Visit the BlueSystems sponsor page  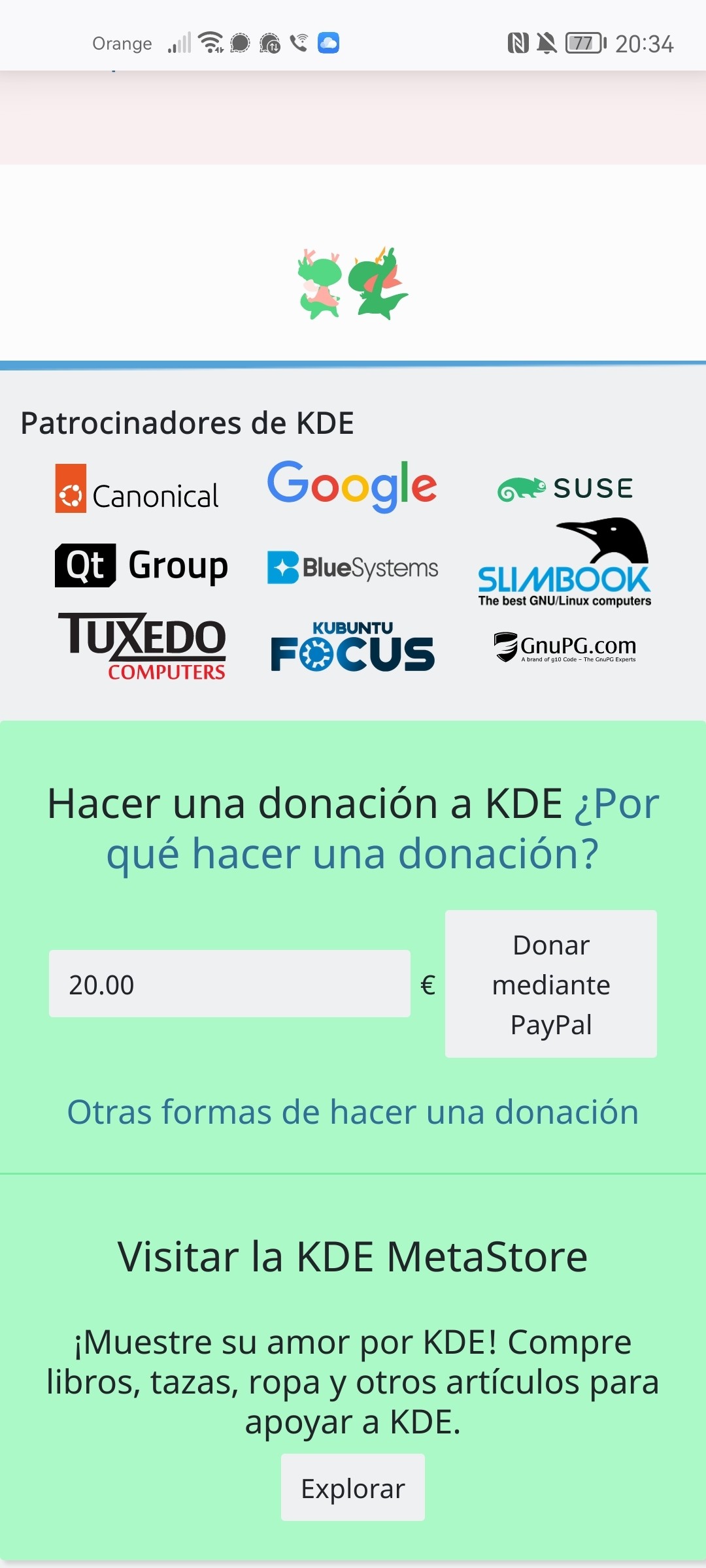point(352,567)
